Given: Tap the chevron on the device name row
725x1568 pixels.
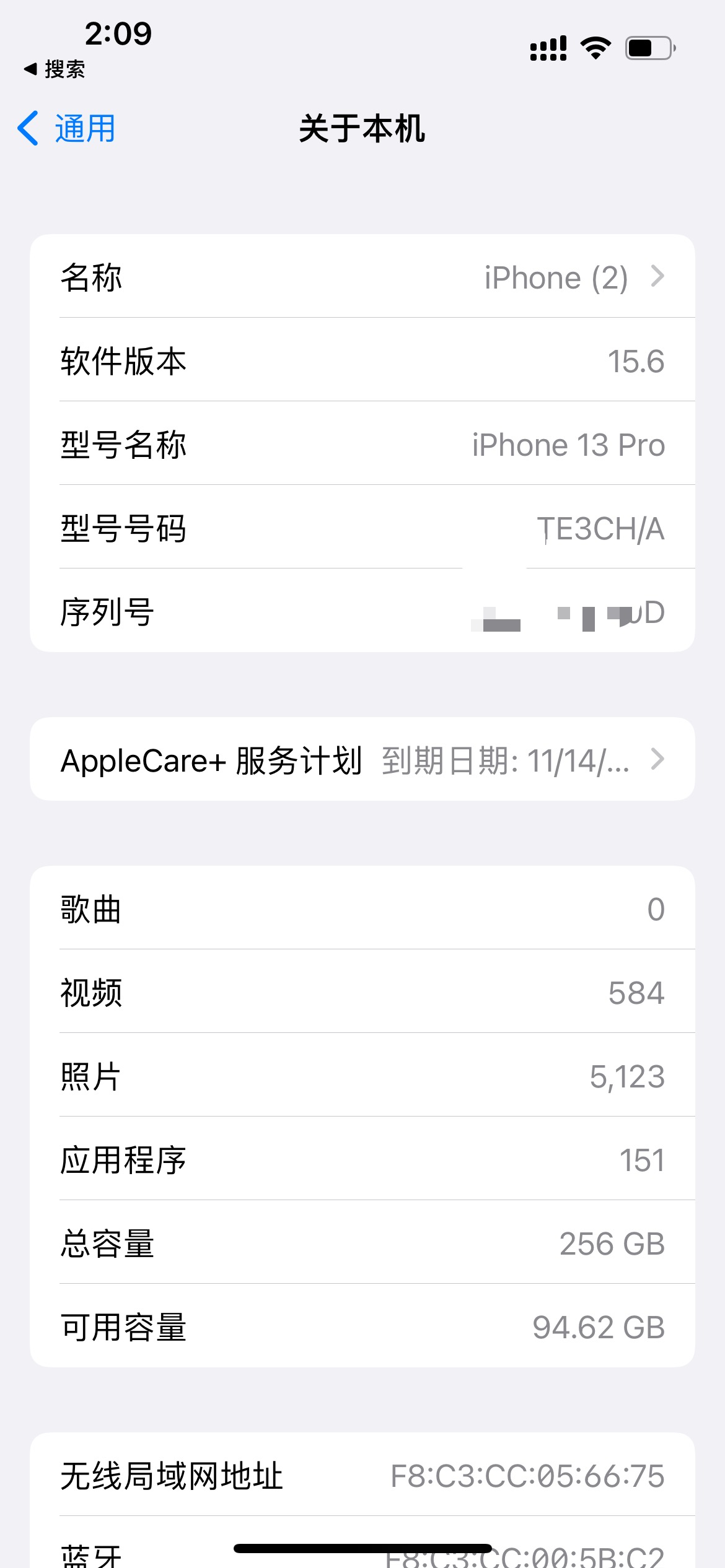Looking at the screenshot, I should 659,277.
